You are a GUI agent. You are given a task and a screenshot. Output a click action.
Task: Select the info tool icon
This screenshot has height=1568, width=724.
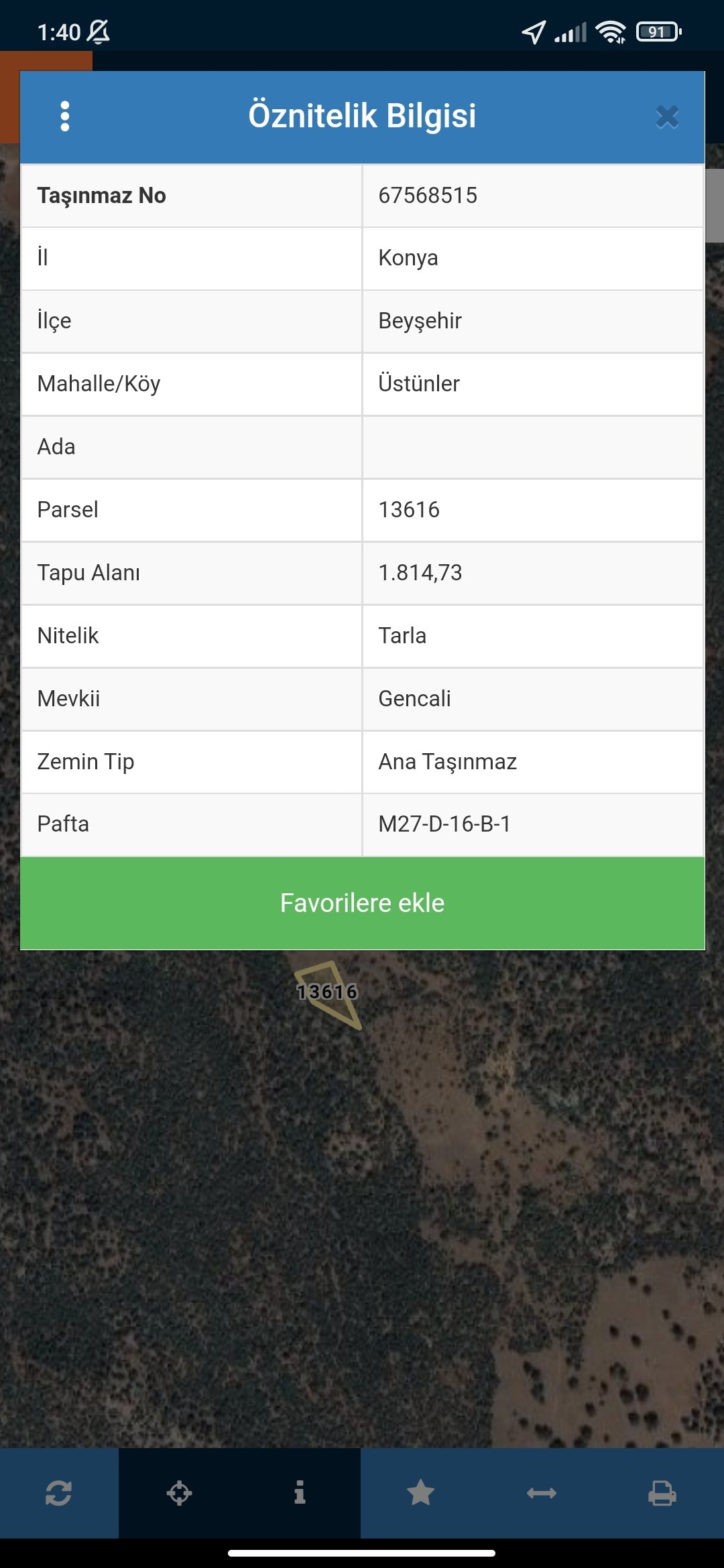click(300, 1493)
